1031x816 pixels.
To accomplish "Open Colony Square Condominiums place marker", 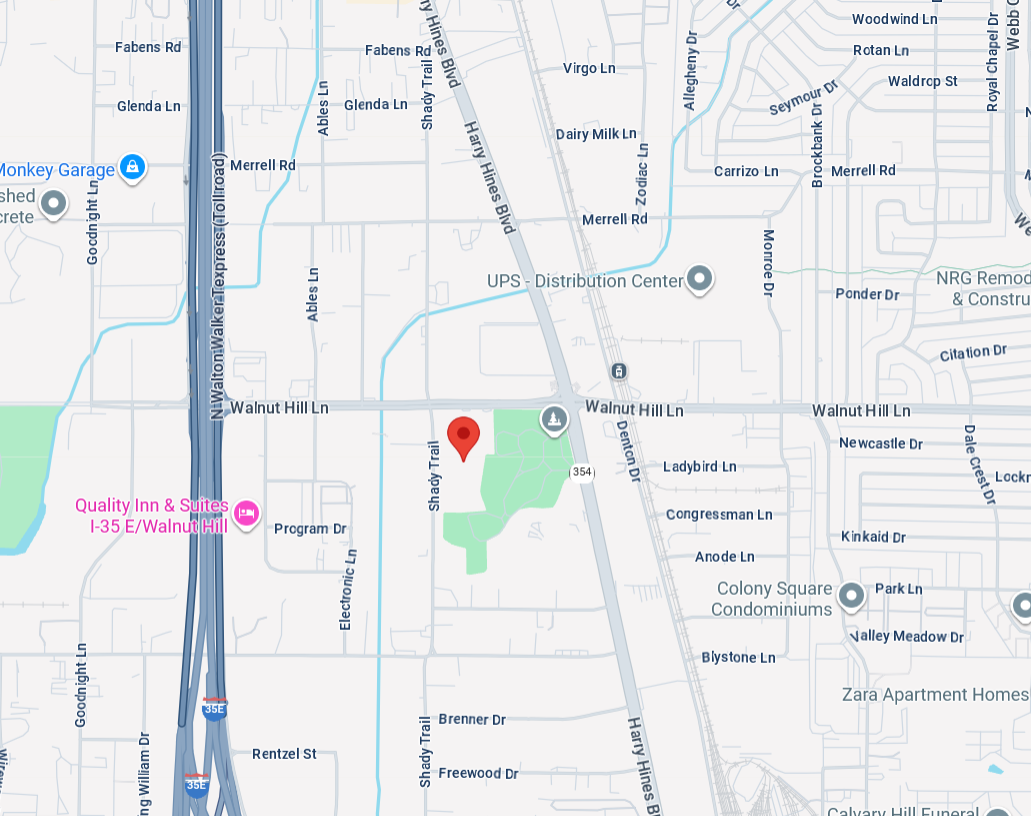I will click(x=851, y=595).
